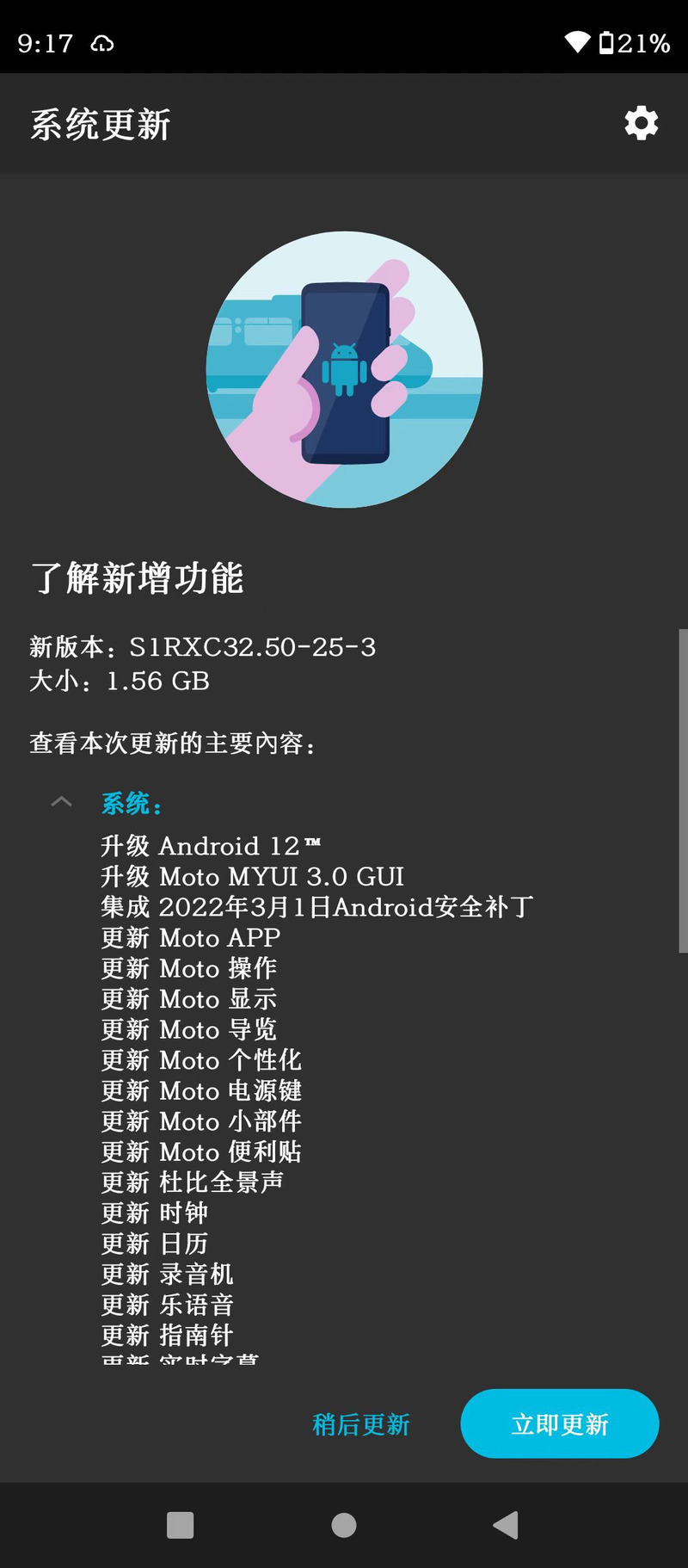Tap 稍后更新 to update later

pos(361,1424)
